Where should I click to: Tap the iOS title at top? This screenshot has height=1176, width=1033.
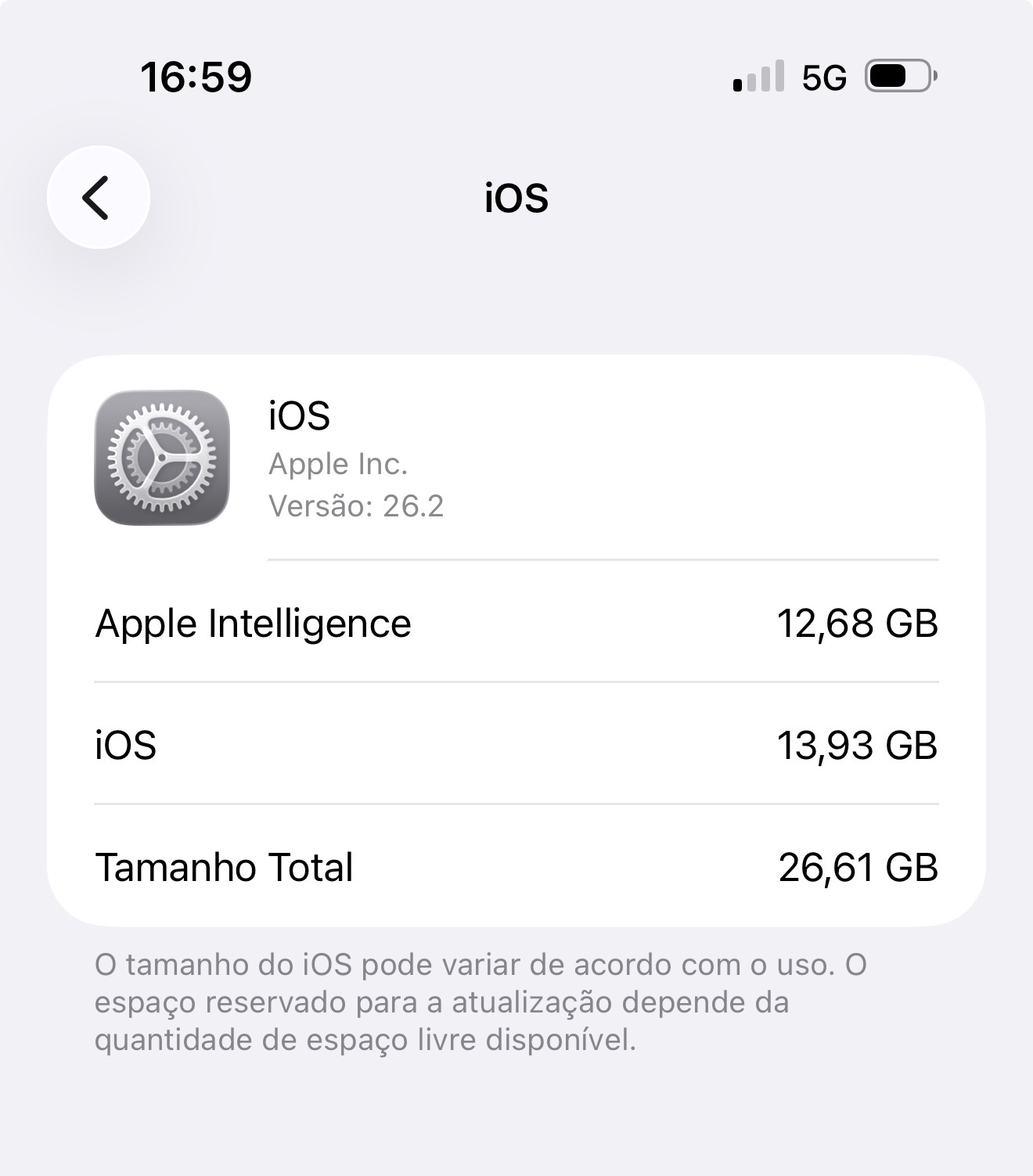(x=516, y=197)
